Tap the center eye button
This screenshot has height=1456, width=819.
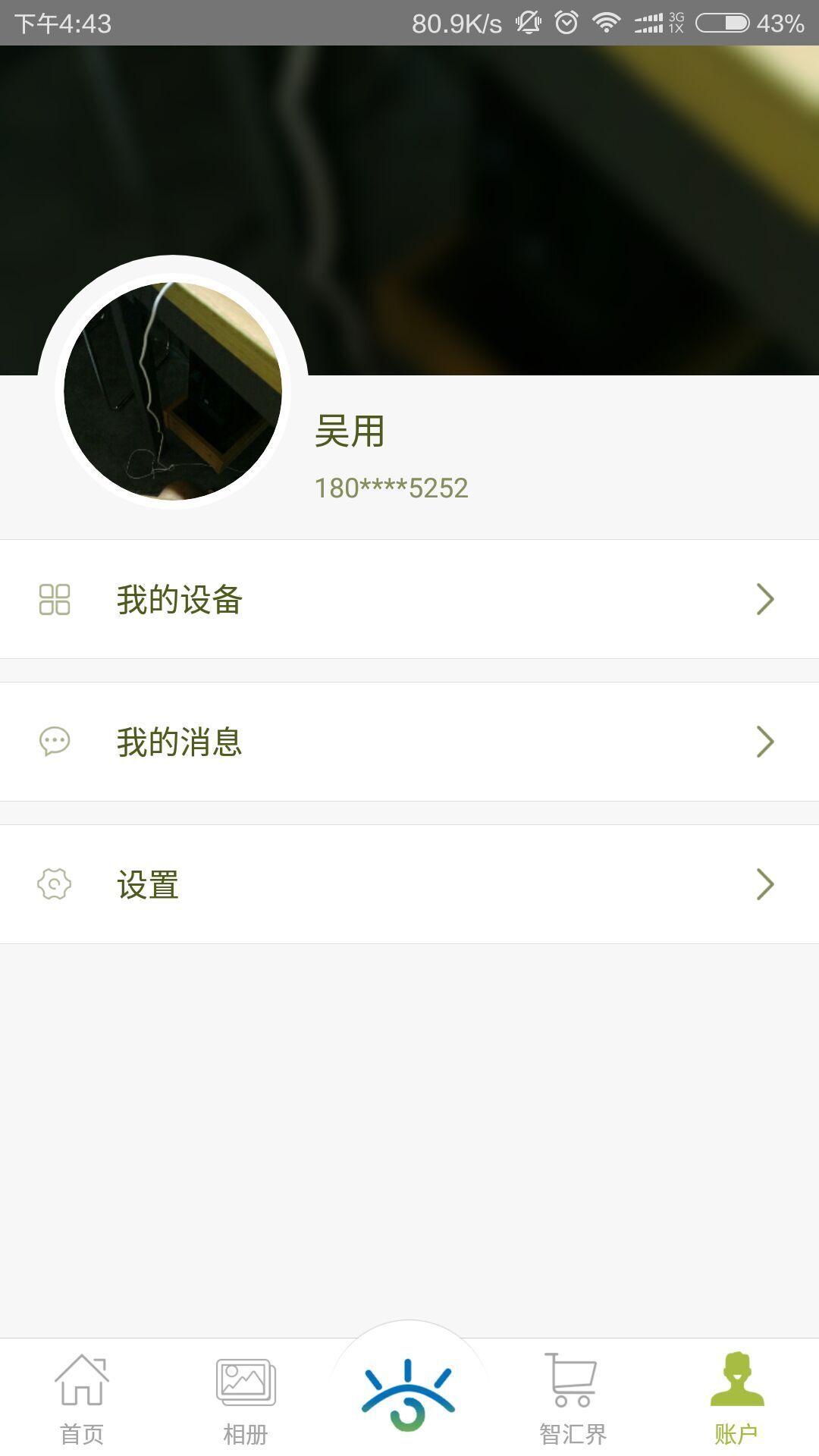409,1394
